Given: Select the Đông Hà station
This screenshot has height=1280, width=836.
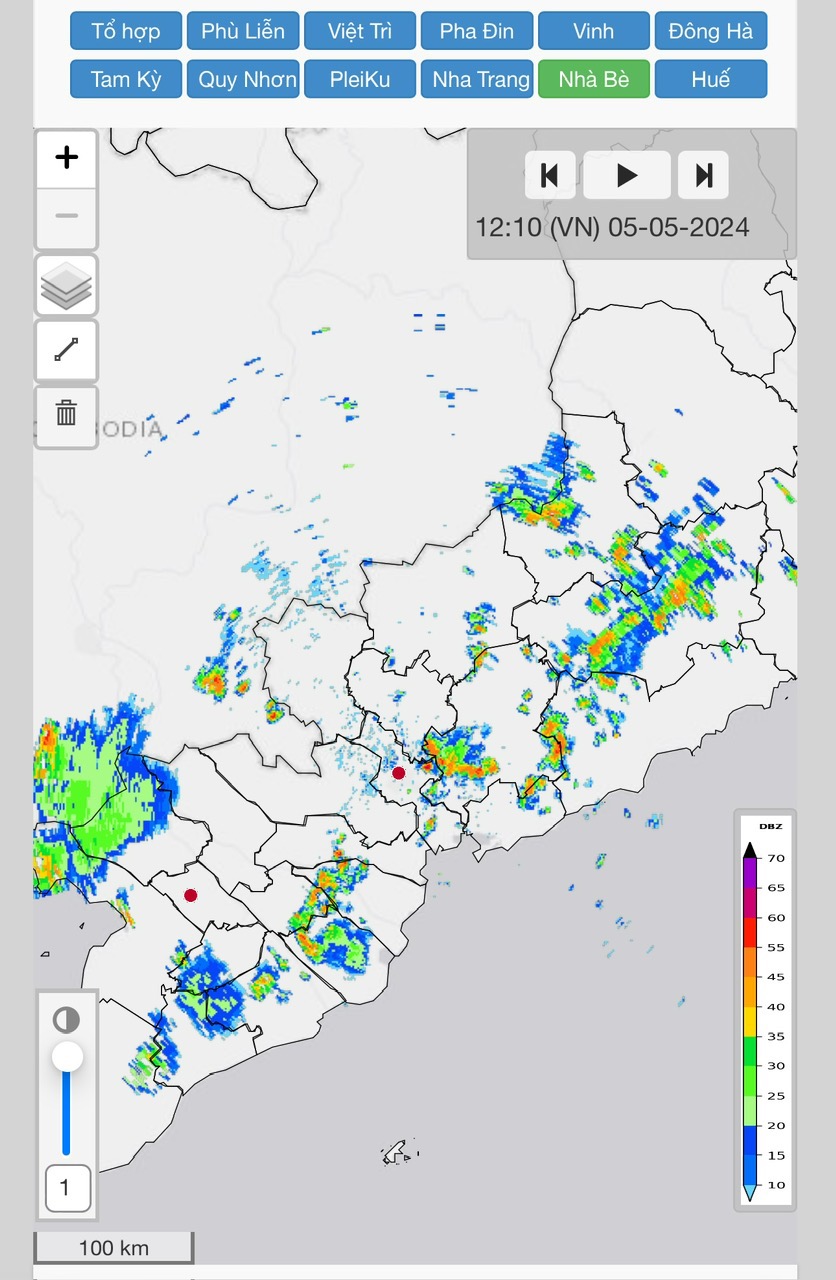Looking at the screenshot, I should [711, 31].
